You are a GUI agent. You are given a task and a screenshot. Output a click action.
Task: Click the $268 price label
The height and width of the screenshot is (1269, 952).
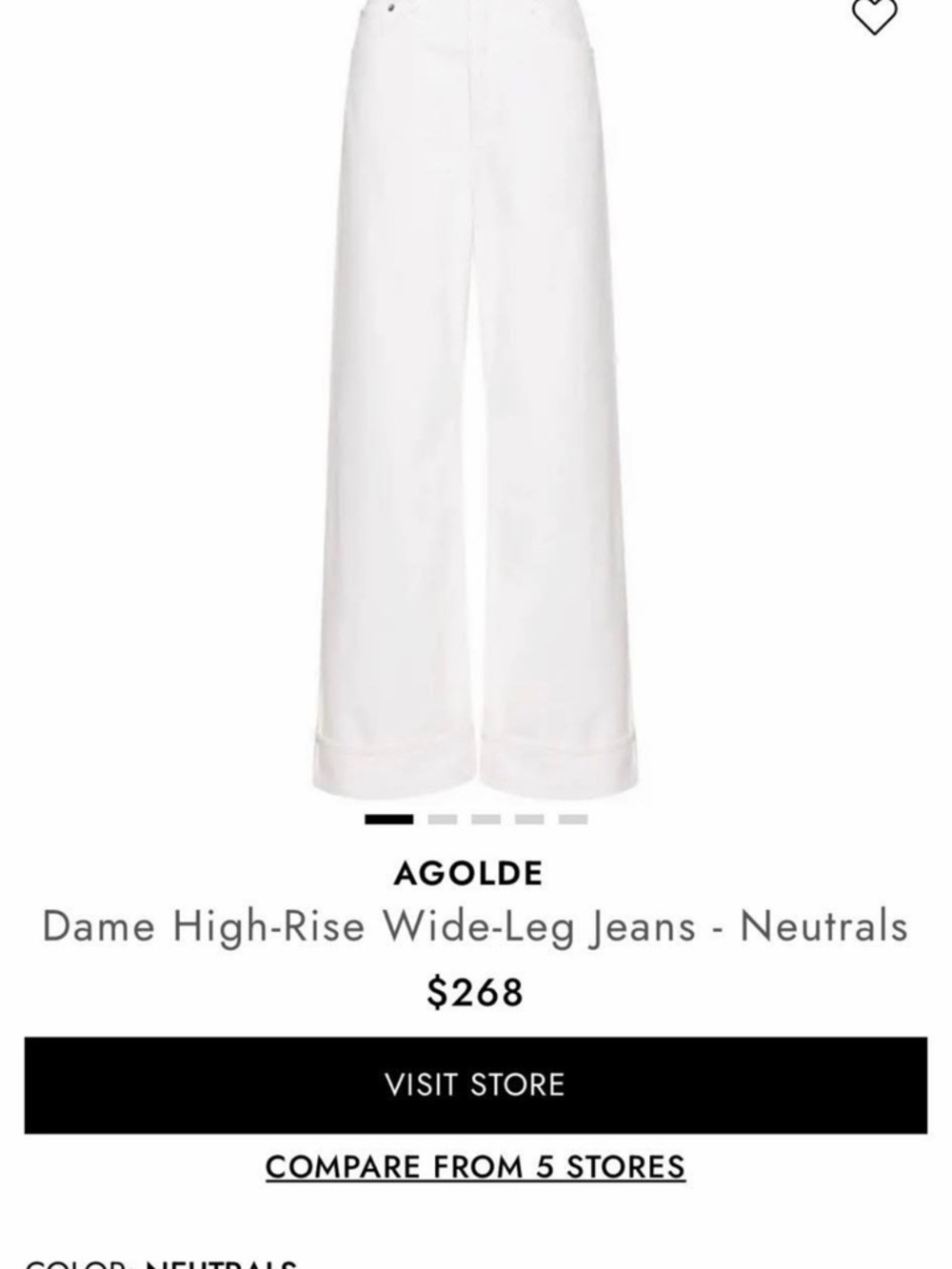click(x=476, y=990)
